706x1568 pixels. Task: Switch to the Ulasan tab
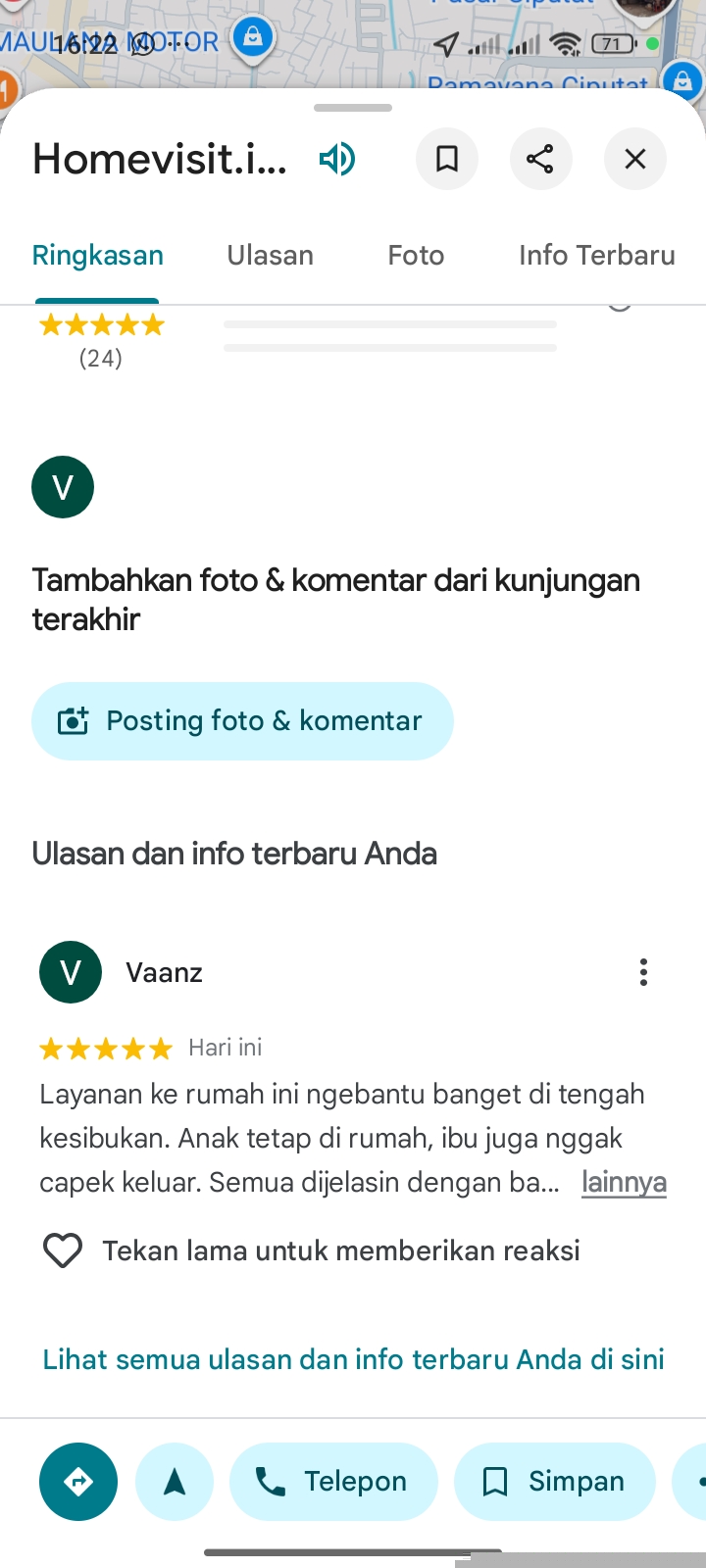coord(271,255)
